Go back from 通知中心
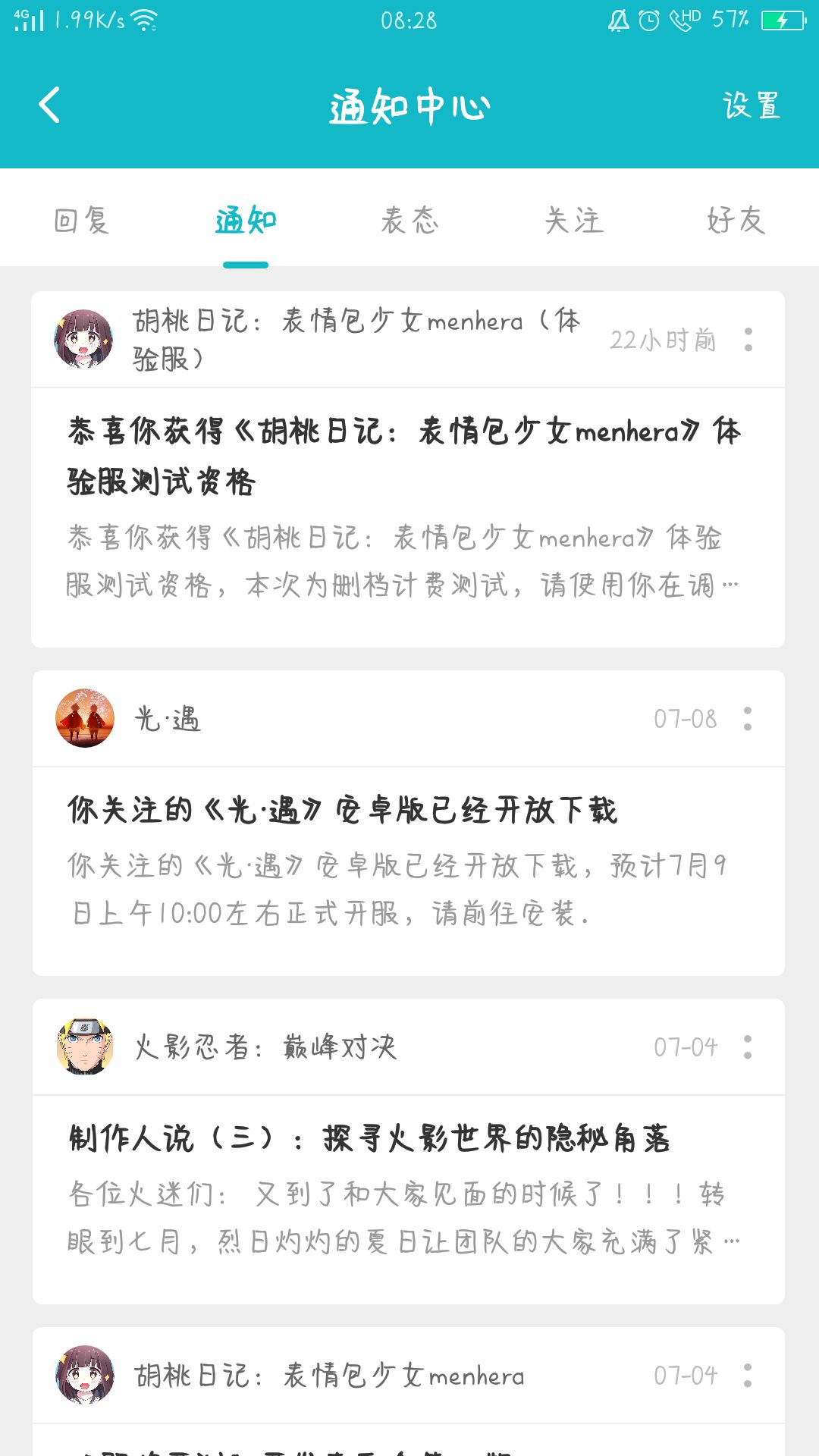The image size is (819, 1456). pyautogui.click(x=50, y=105)
